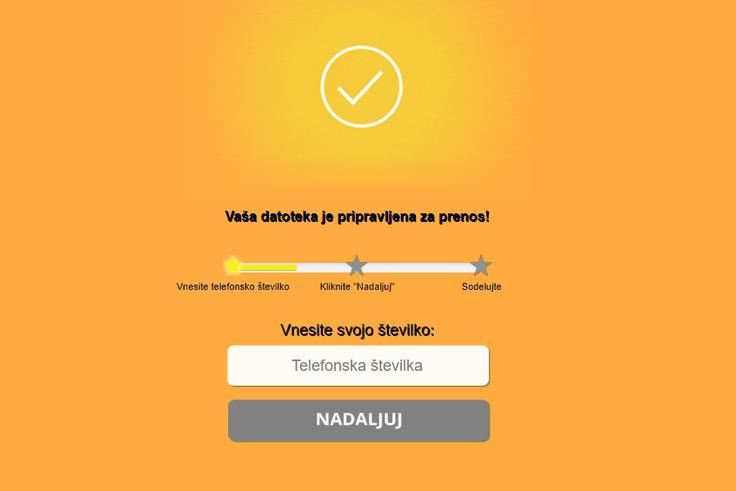The width and height of the screenshot is (736, 491).
Task: Tap the NADALJUJ button
Action: (x=359, y=420)
